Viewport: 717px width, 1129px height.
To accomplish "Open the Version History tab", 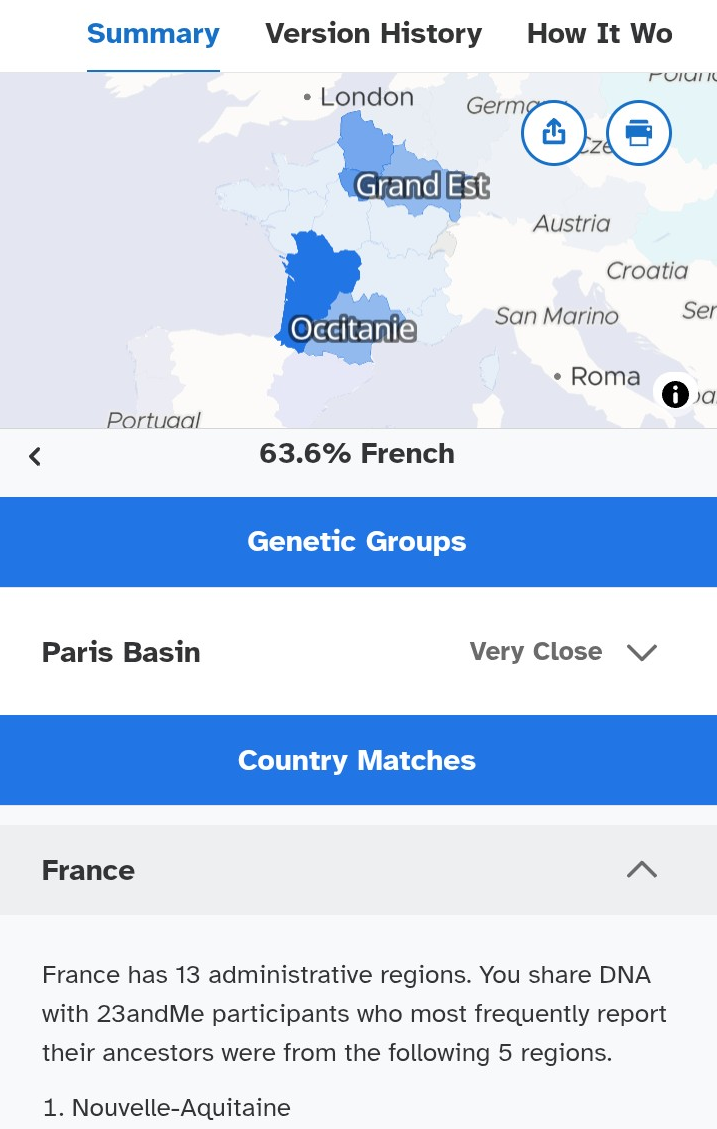I will (373, 34).
